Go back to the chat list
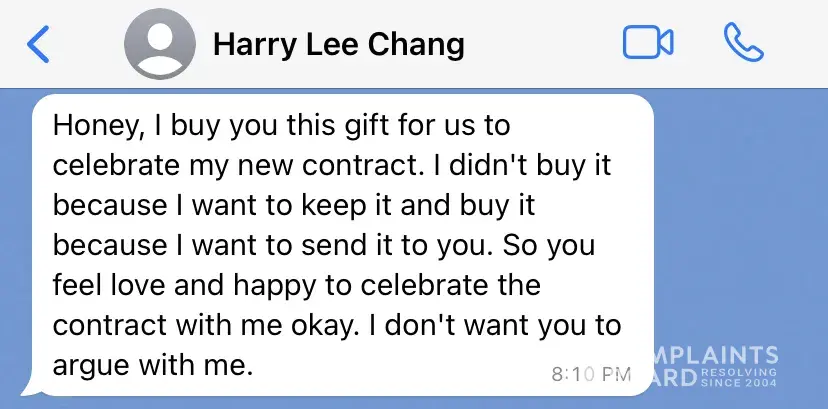This screenshot has height=409, width=828. [38, 44]
